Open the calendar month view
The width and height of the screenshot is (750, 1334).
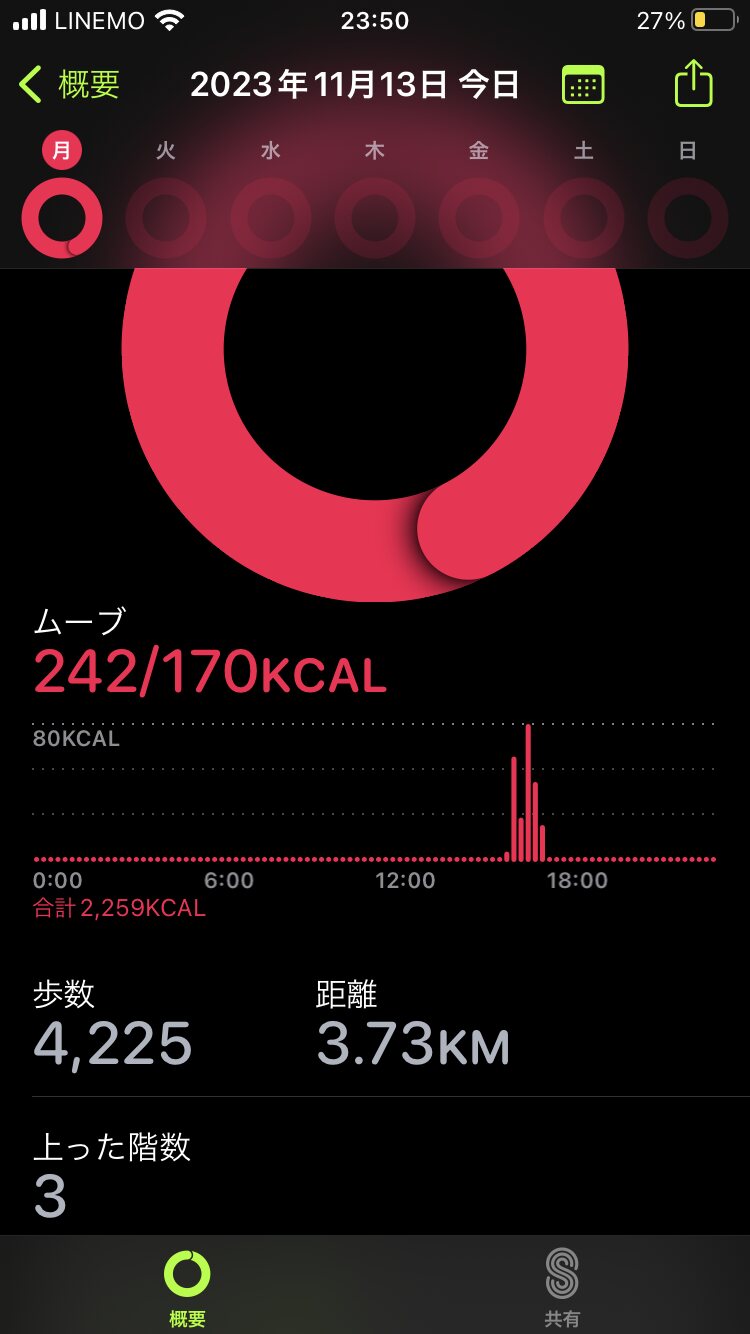(x=583, y=85)
